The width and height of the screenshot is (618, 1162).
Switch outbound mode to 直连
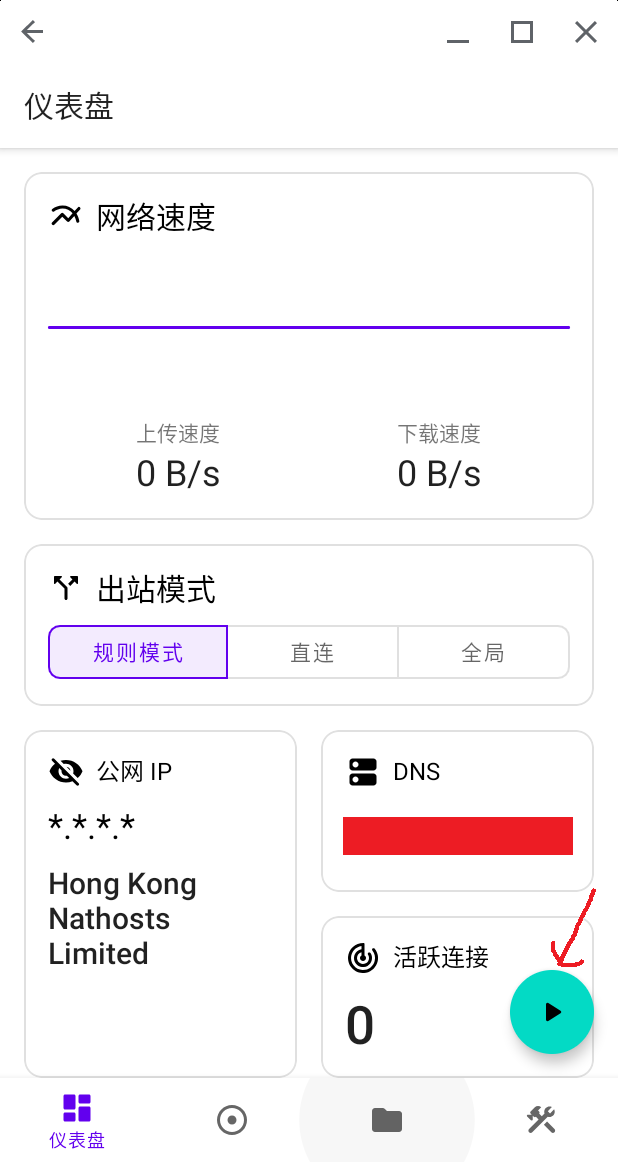click(312, 653)
